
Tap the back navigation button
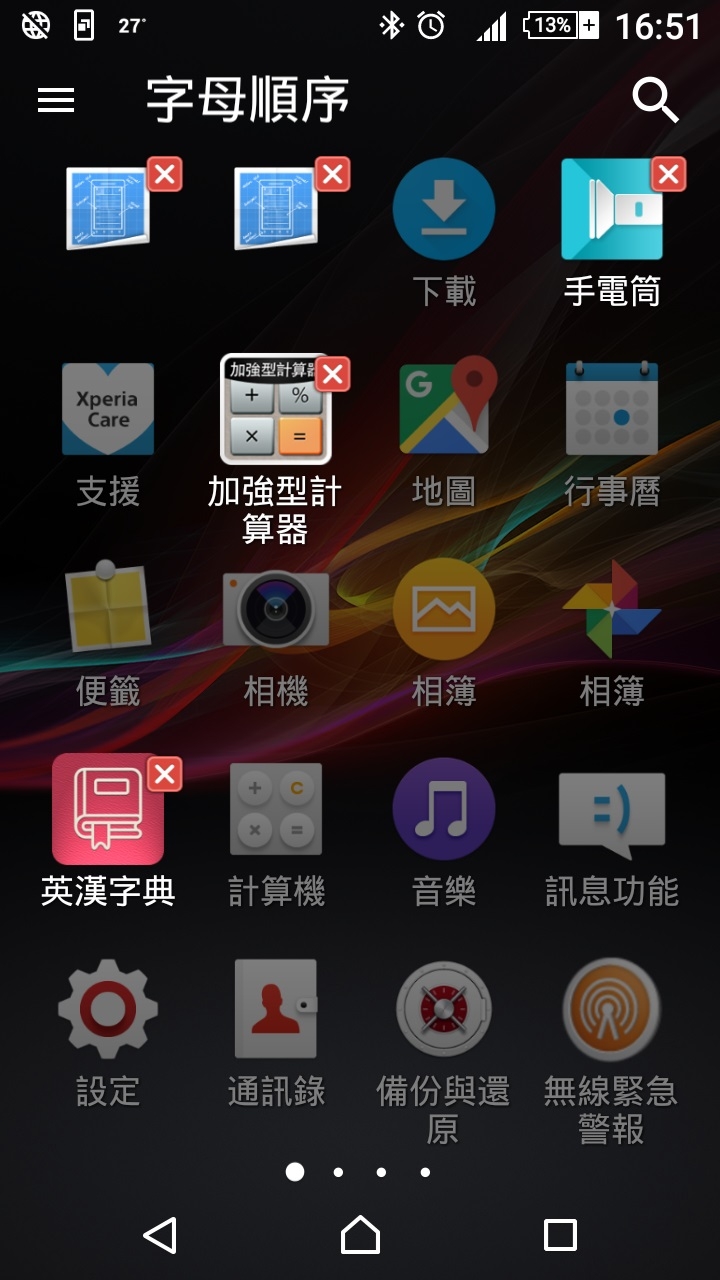[x=160, y=1235]
